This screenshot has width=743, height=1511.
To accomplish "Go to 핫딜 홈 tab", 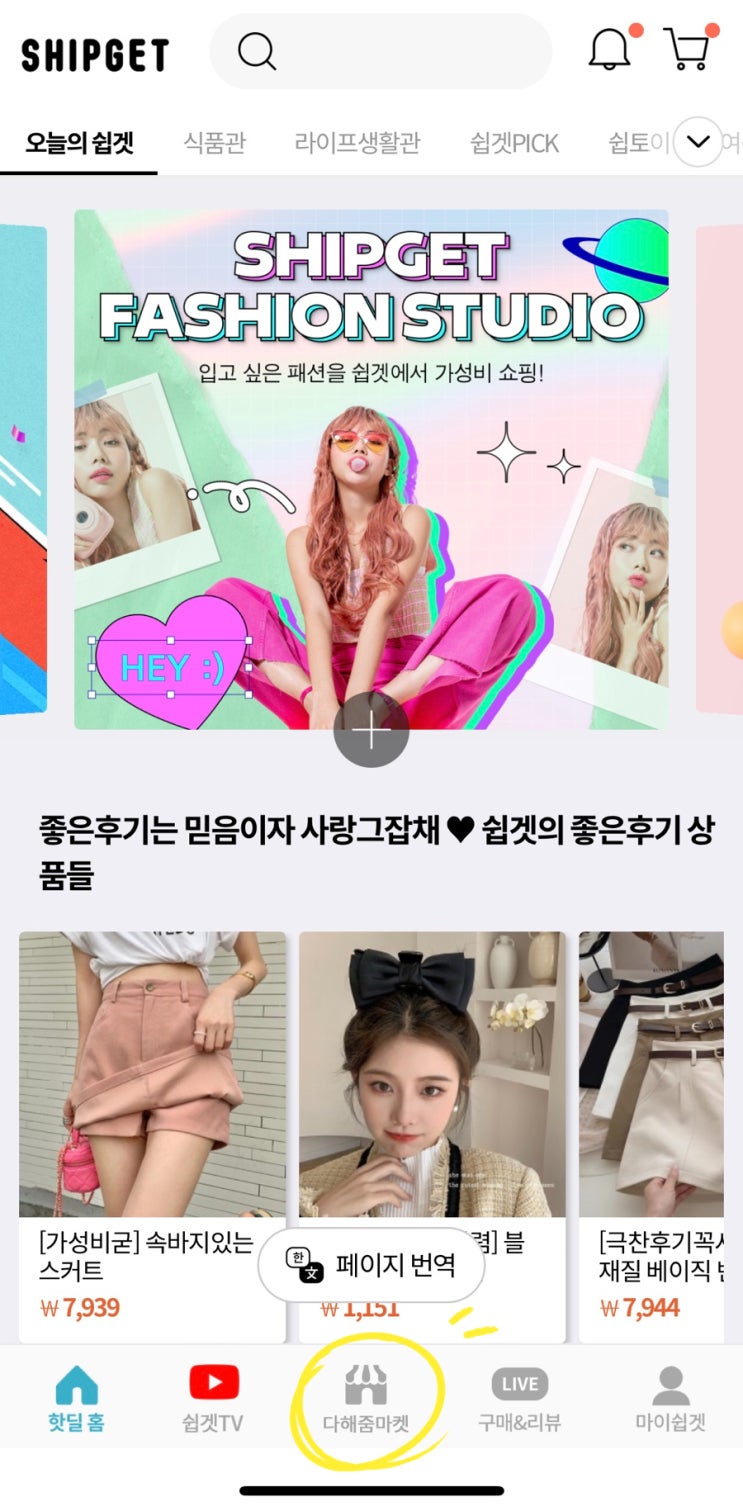I will tap(77, 1400).
